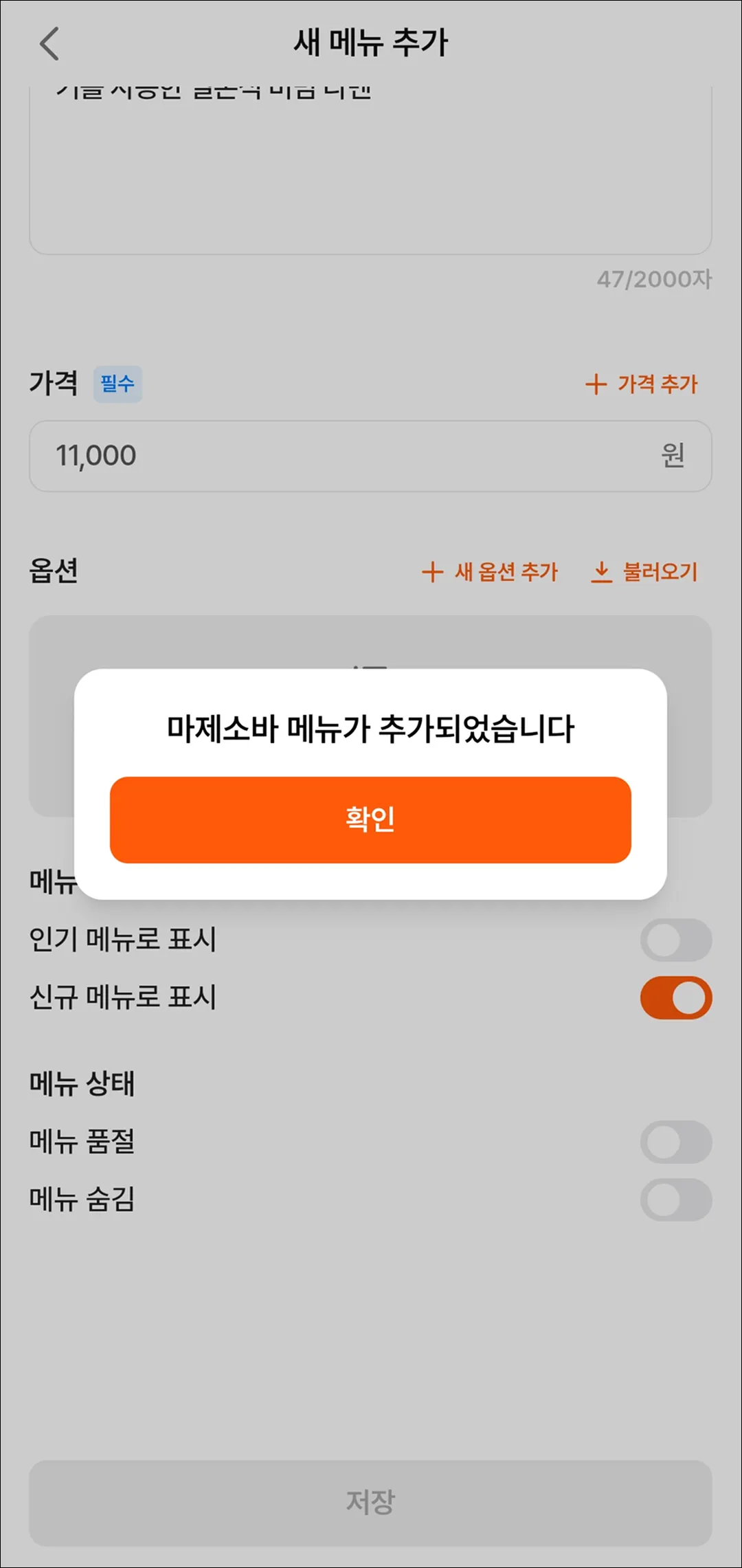Load saved options with 불러오기
Image resolution: width=742 pixels, height=1568 pixels.
coord(644,572)
